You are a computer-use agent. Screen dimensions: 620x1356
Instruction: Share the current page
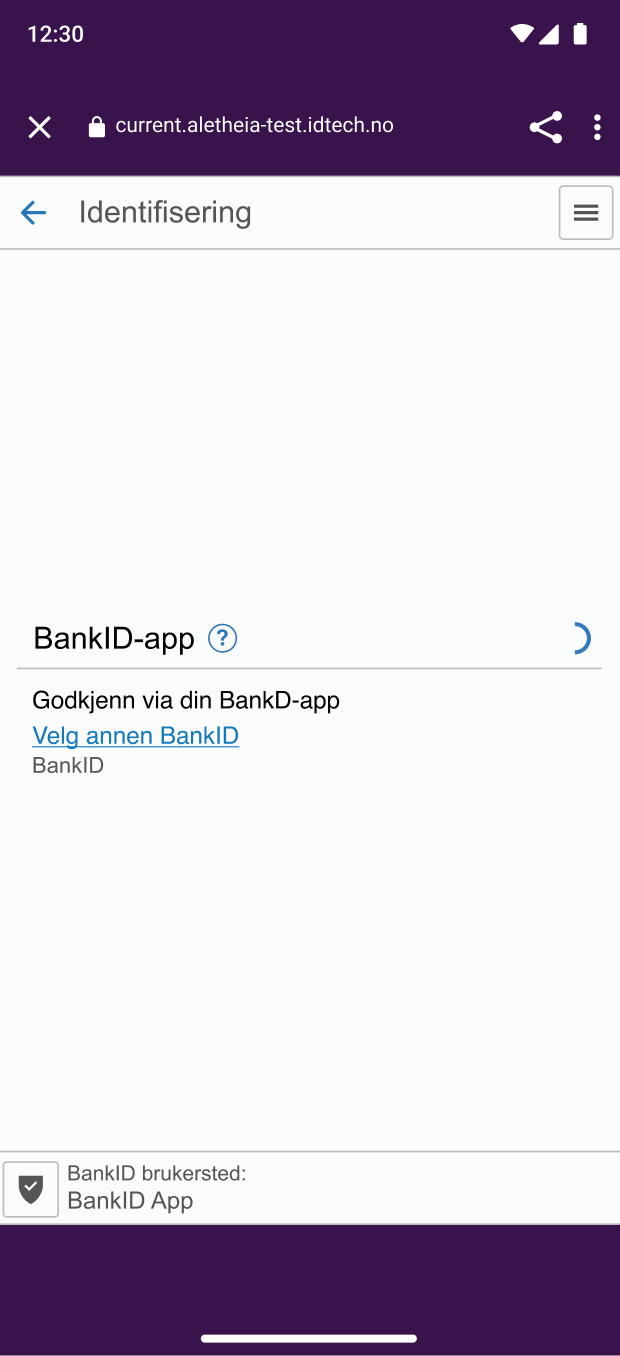[x=545, y=127]
